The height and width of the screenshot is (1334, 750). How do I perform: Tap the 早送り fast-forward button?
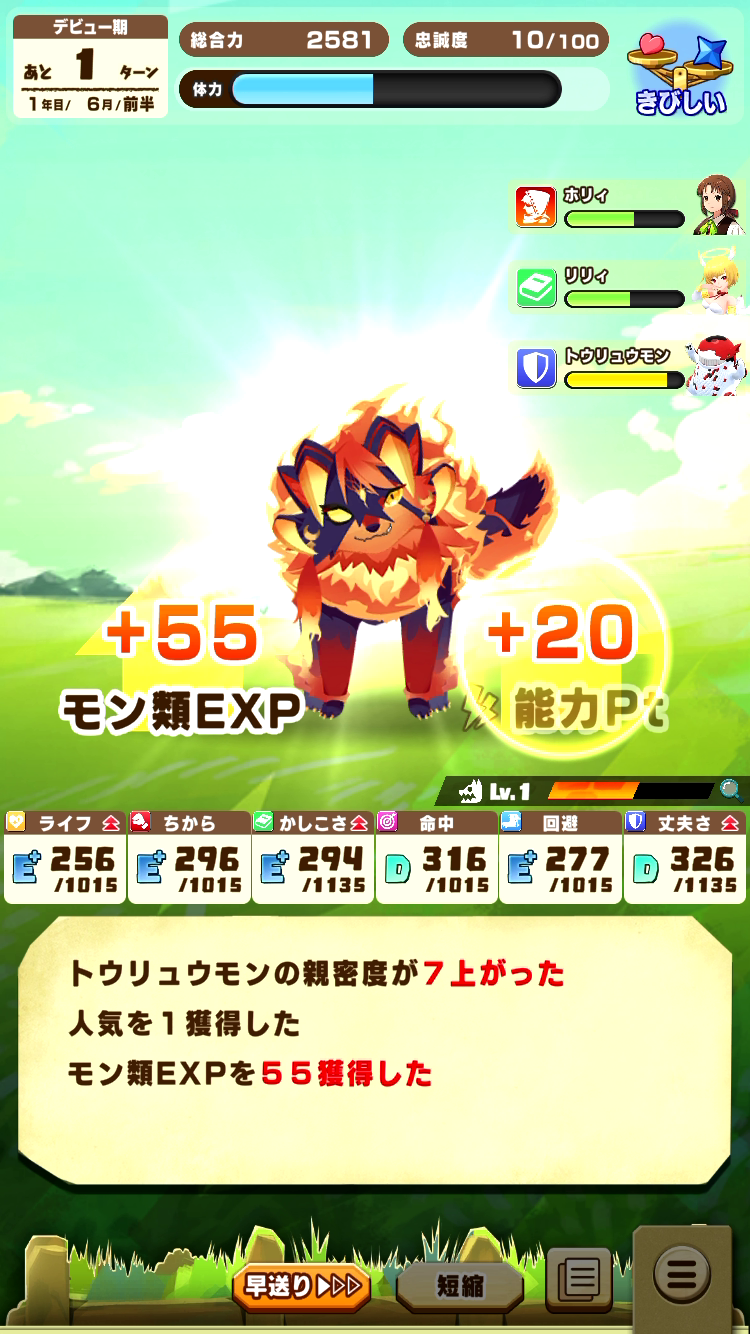[x=302, y=1286]
